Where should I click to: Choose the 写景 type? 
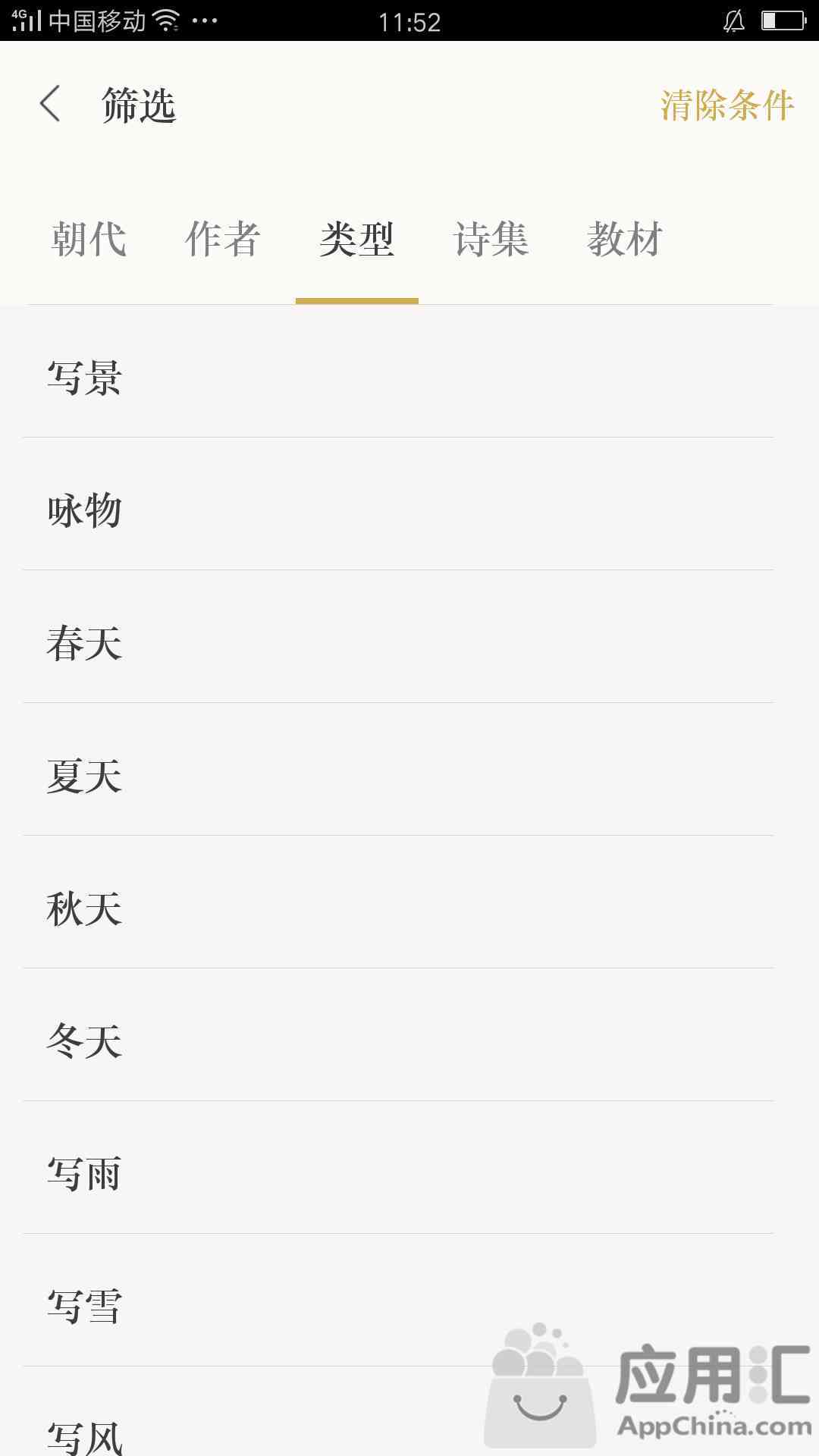tap(398, 372)
